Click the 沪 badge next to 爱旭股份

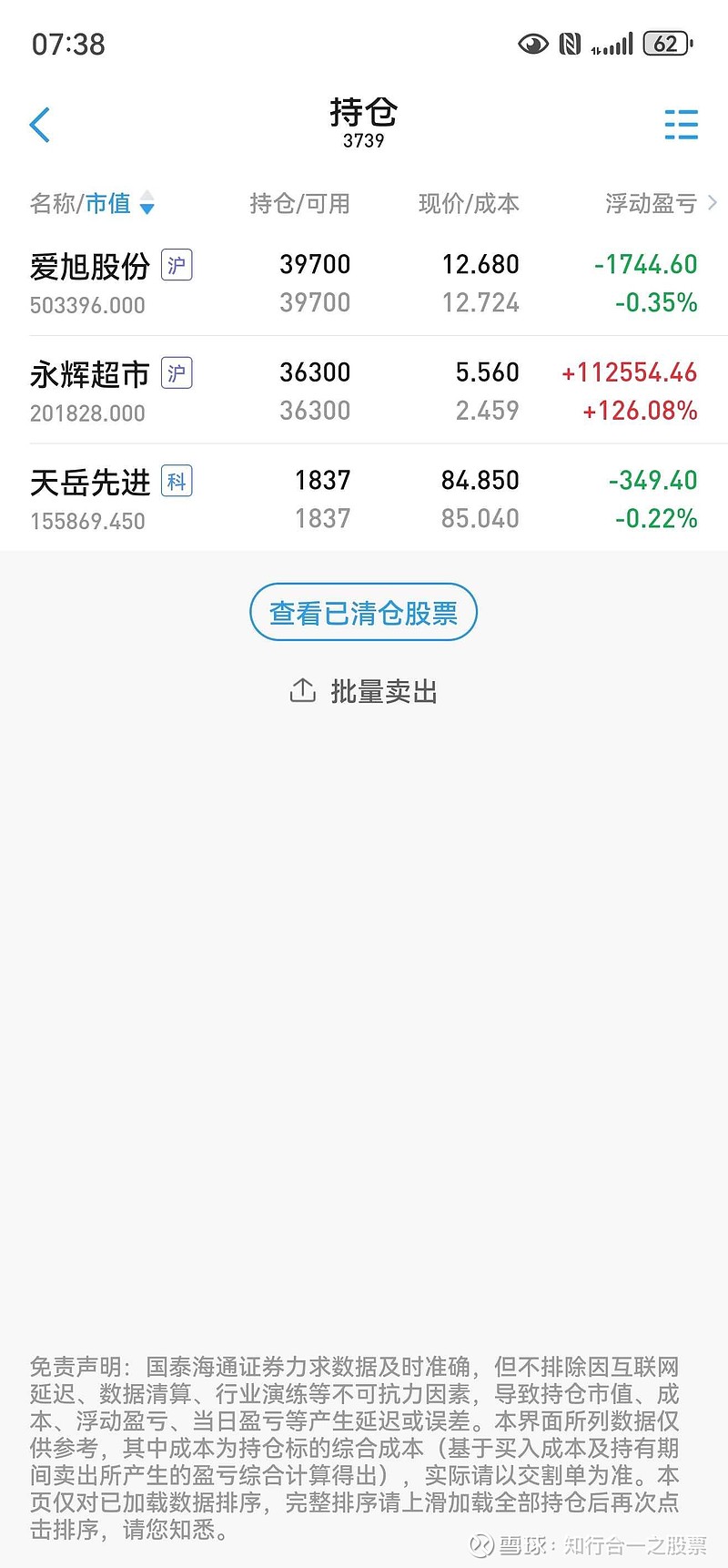(178, 265)
